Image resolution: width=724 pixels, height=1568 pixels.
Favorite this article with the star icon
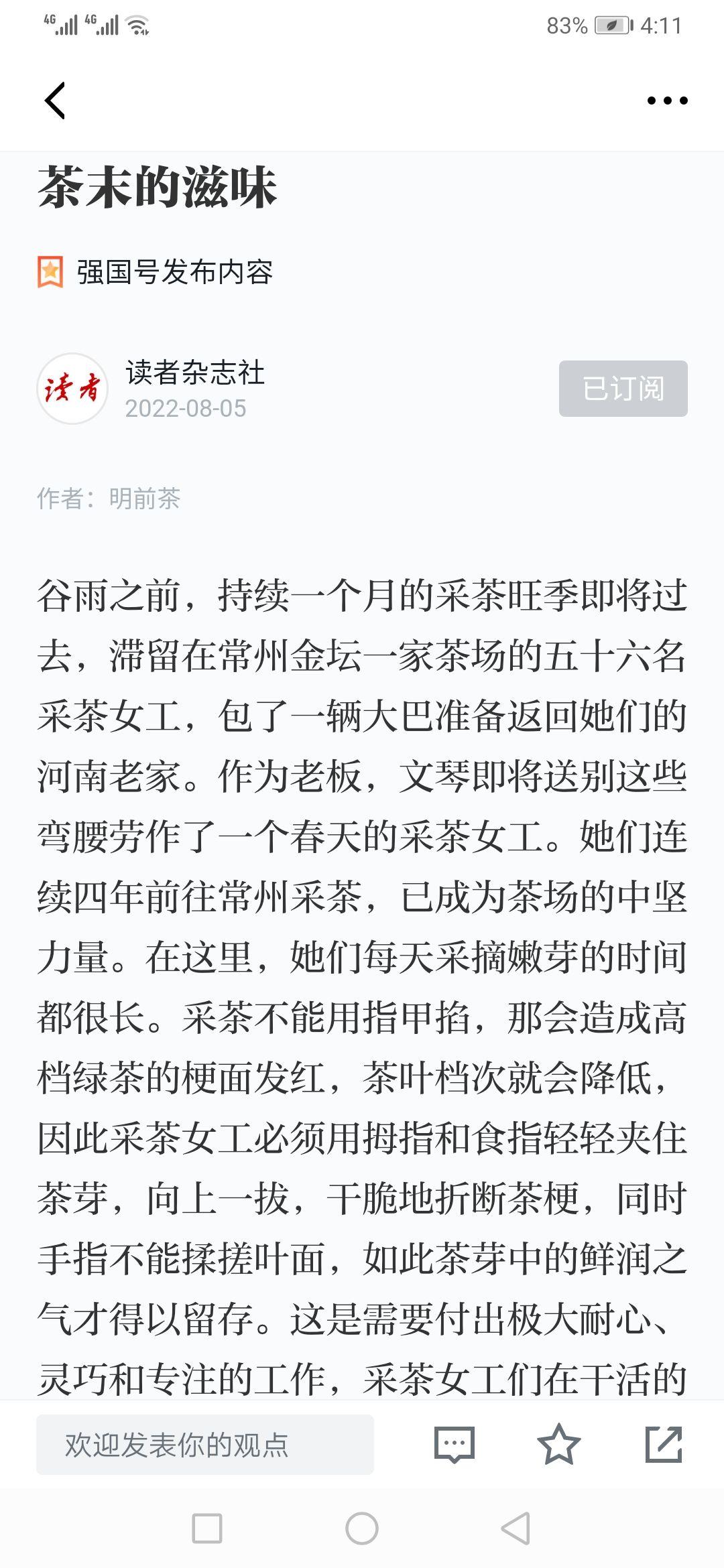pos(558,1444)
